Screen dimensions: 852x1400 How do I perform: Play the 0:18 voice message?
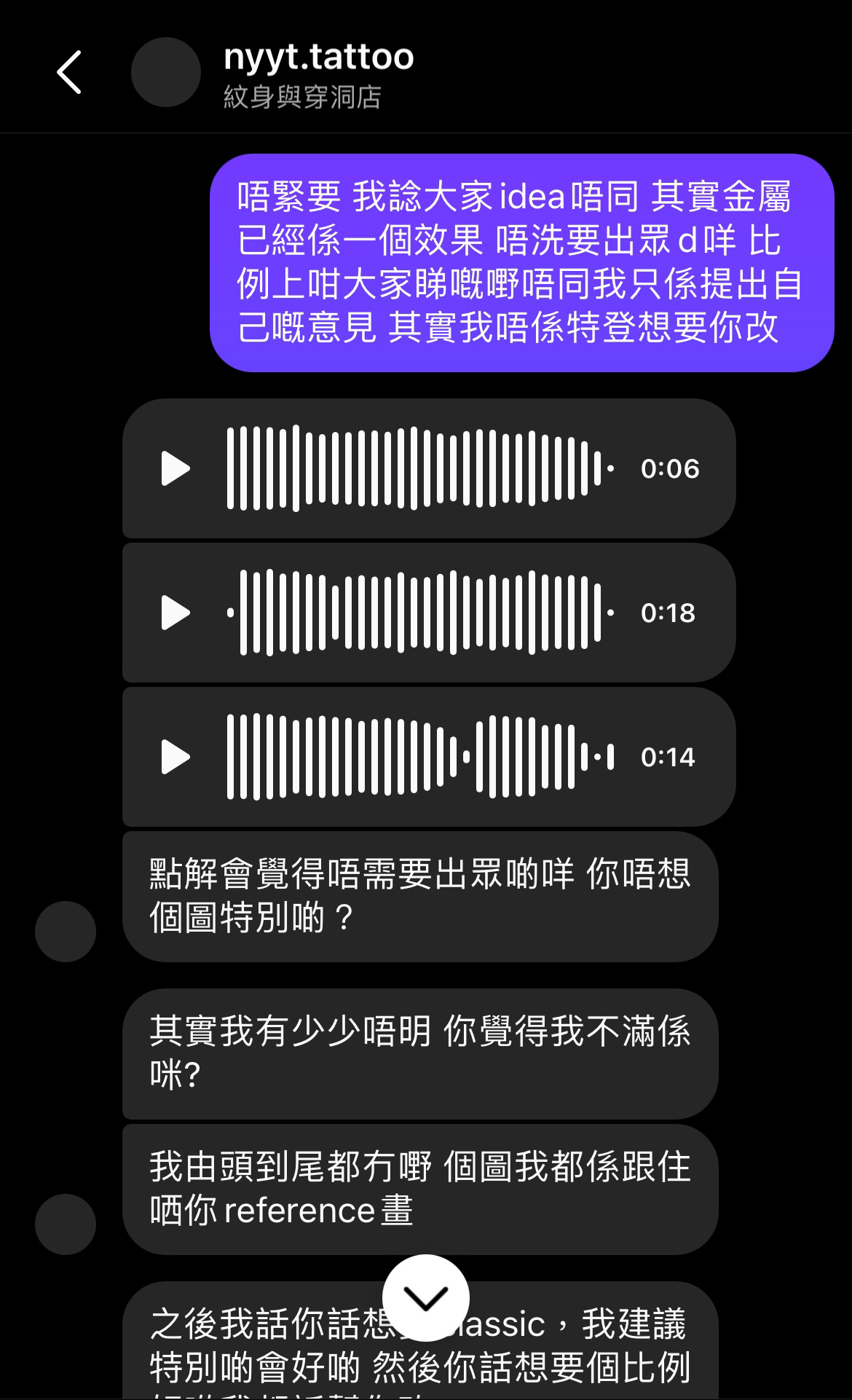175,613
